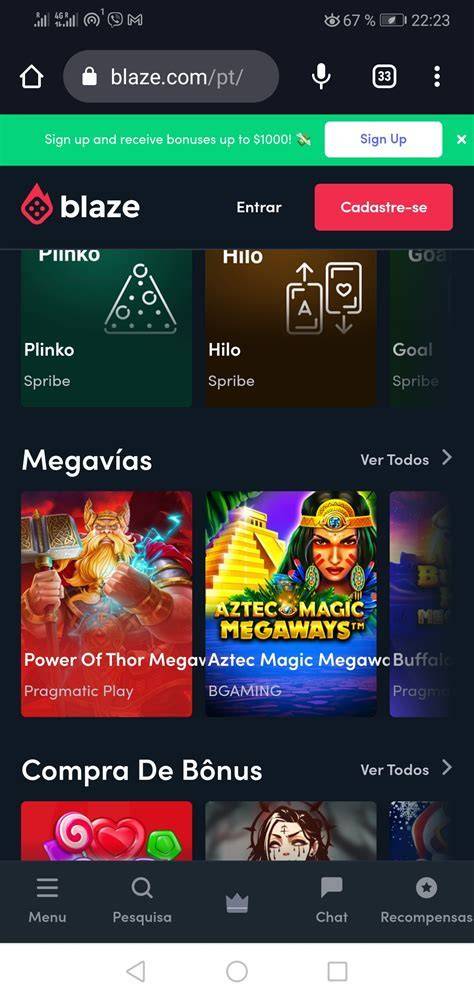Open the Hilo game card
The width and height of the screenshot is (474, 1000).
291,328
